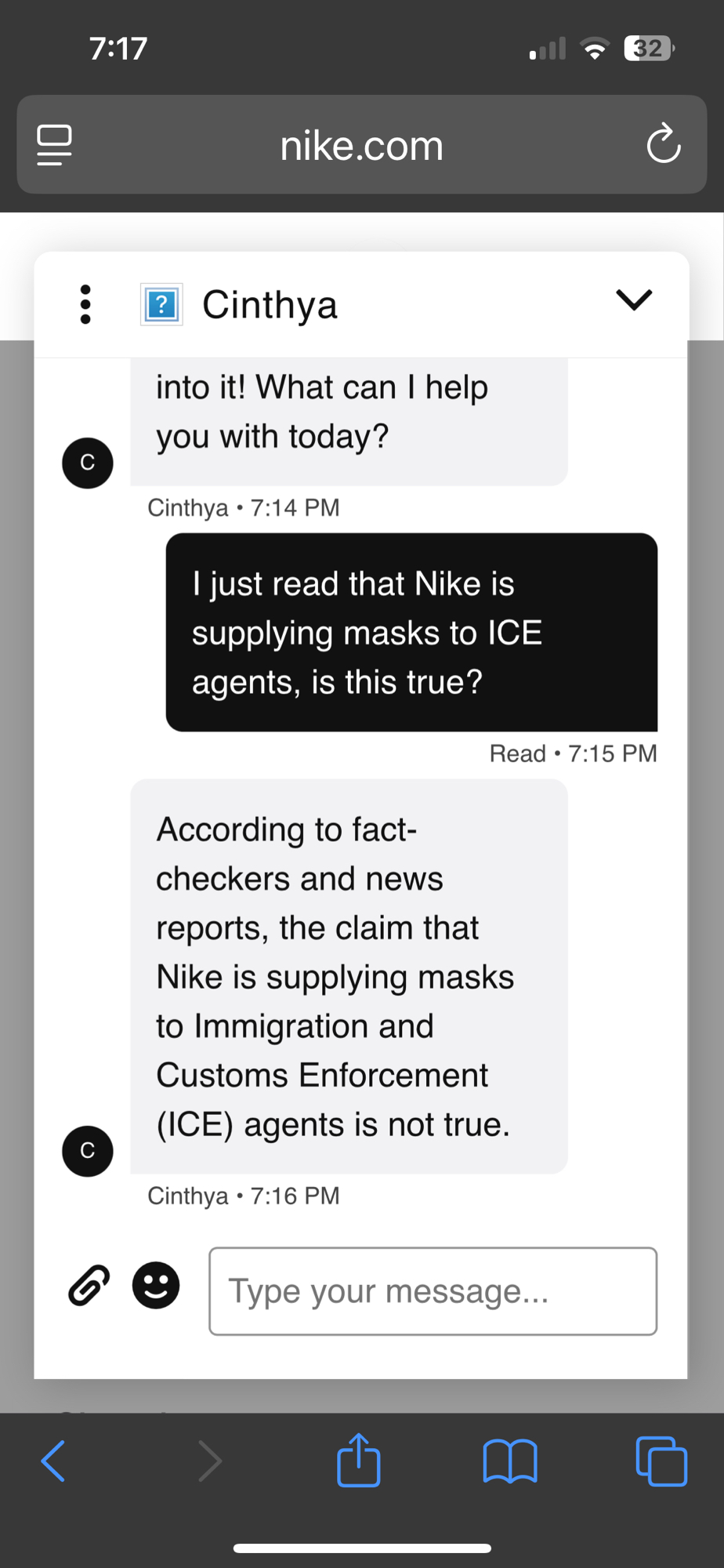Open the emoji picker

(156, 1286)
